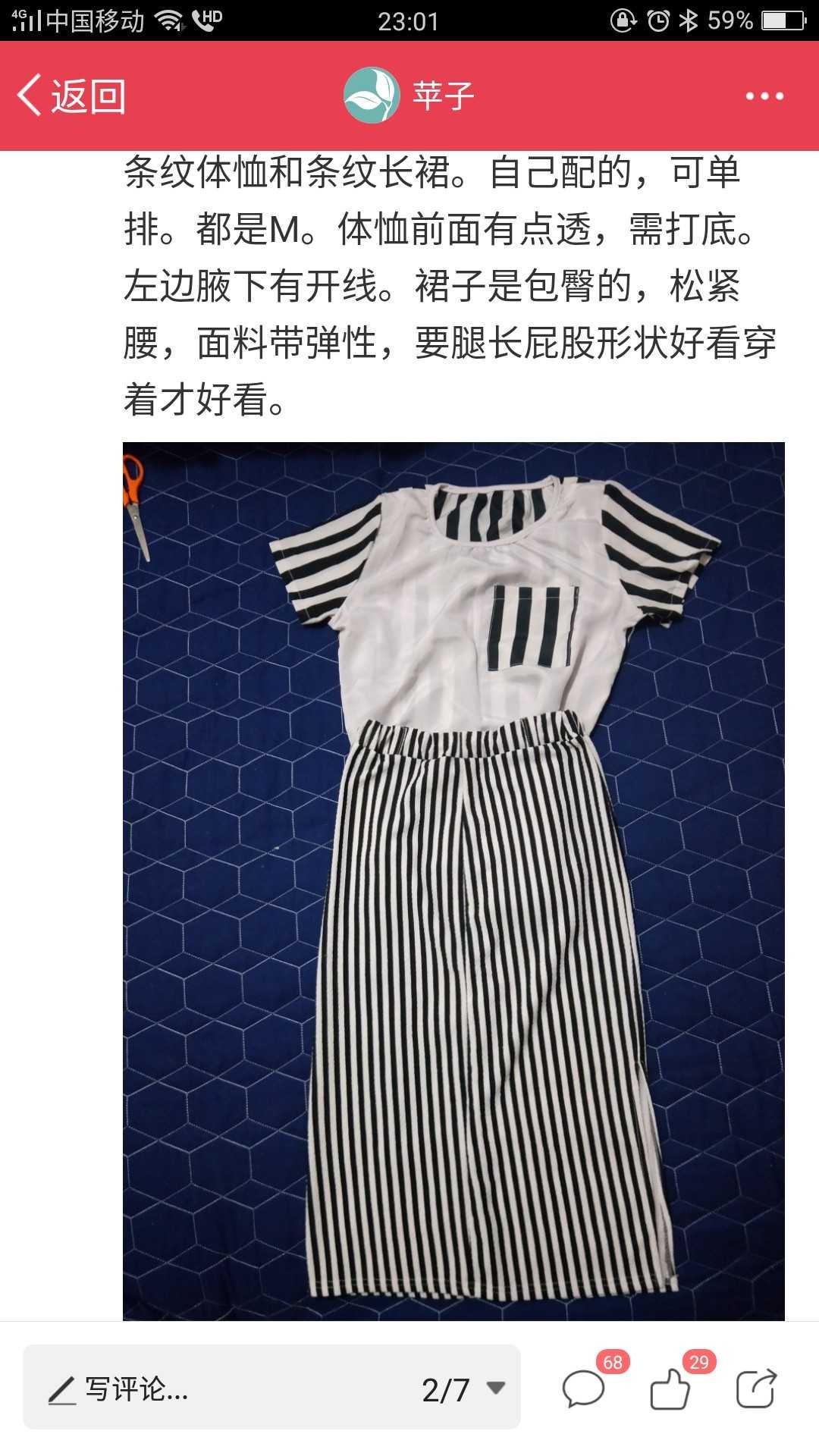This screenshot has width=819, height=1456.
Task: Open the striped outfit photo
Action: (453, 881)
